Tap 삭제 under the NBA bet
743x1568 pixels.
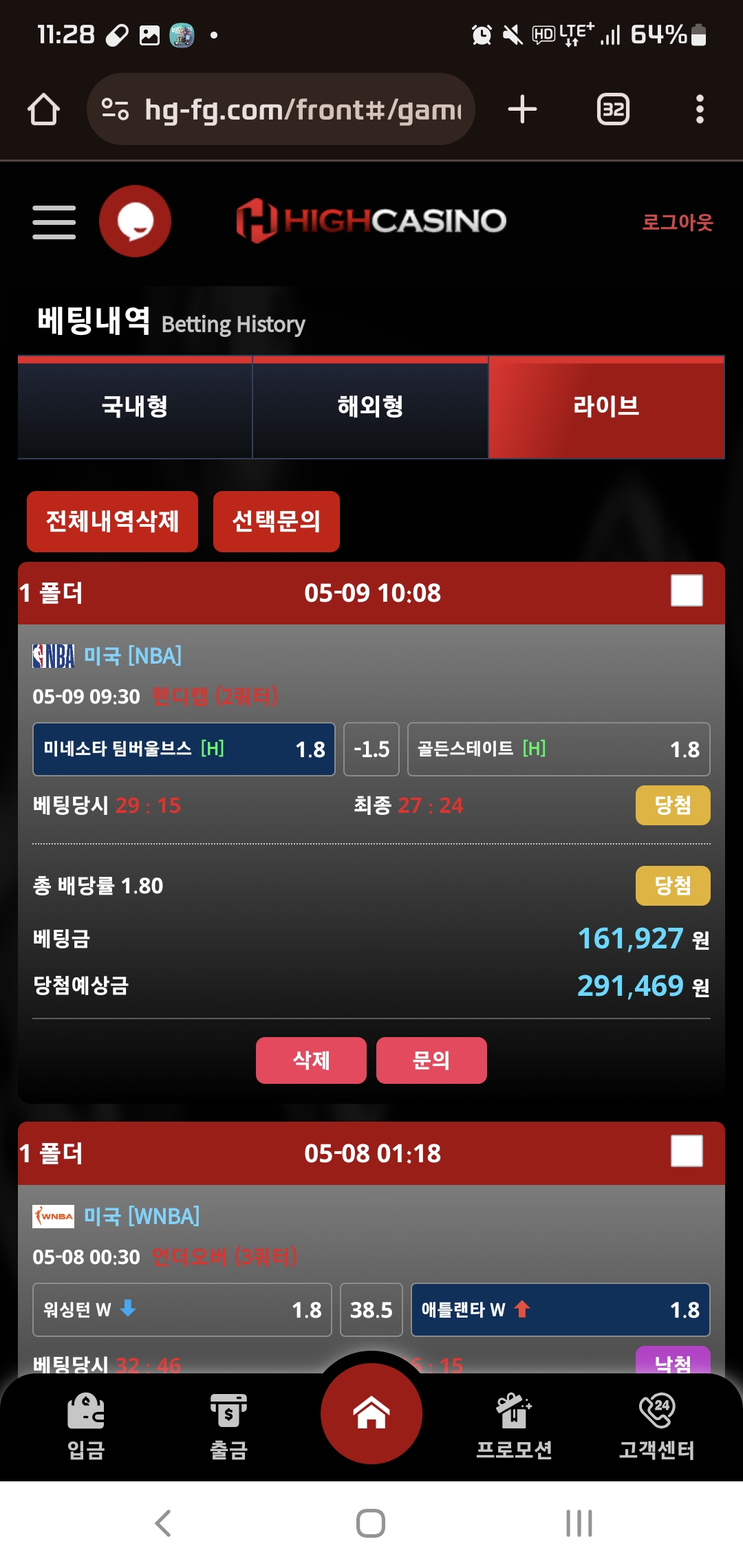[311, 1060]
